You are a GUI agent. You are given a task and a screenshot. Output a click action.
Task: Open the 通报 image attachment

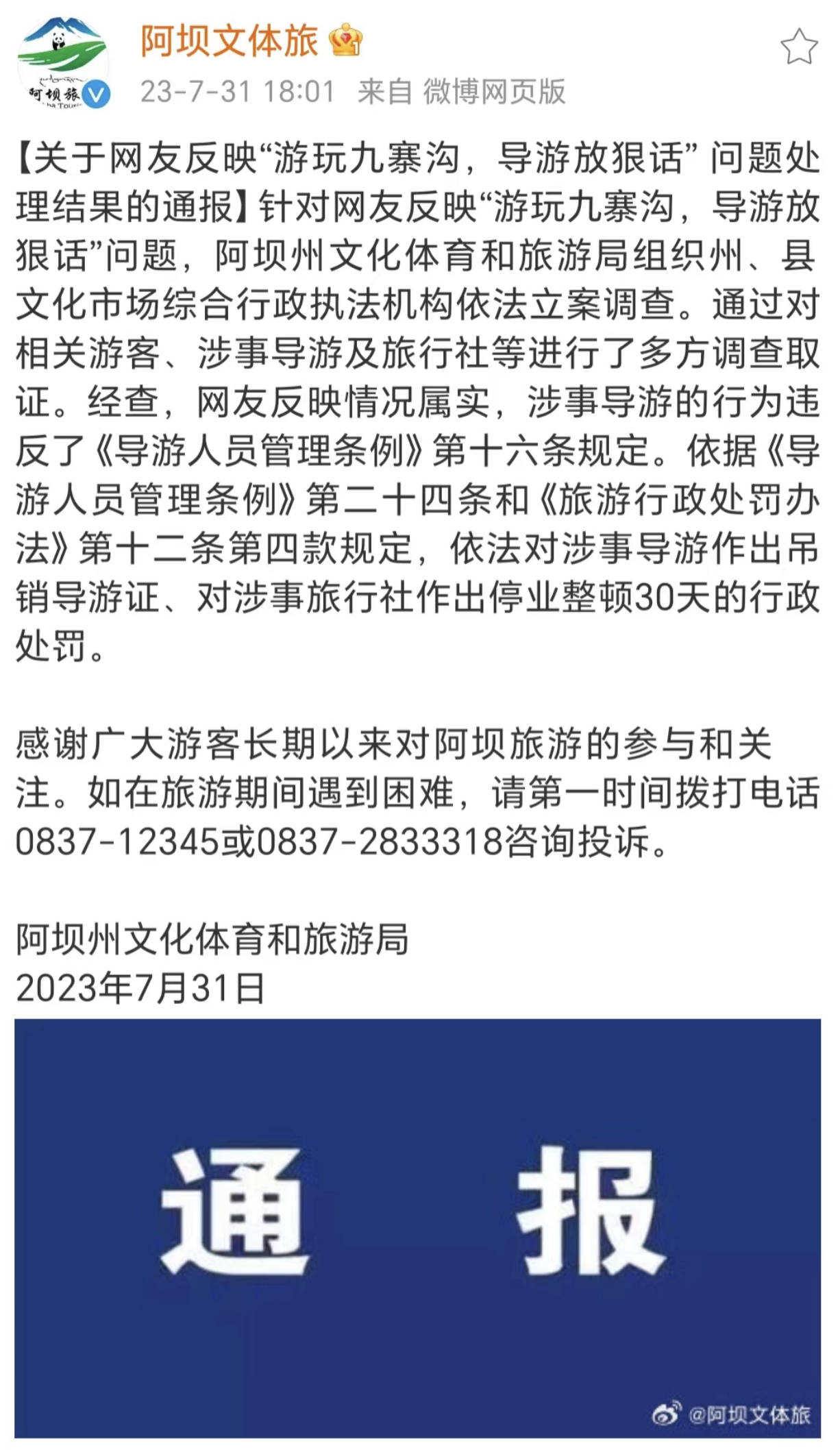[x=417, y=1227]
